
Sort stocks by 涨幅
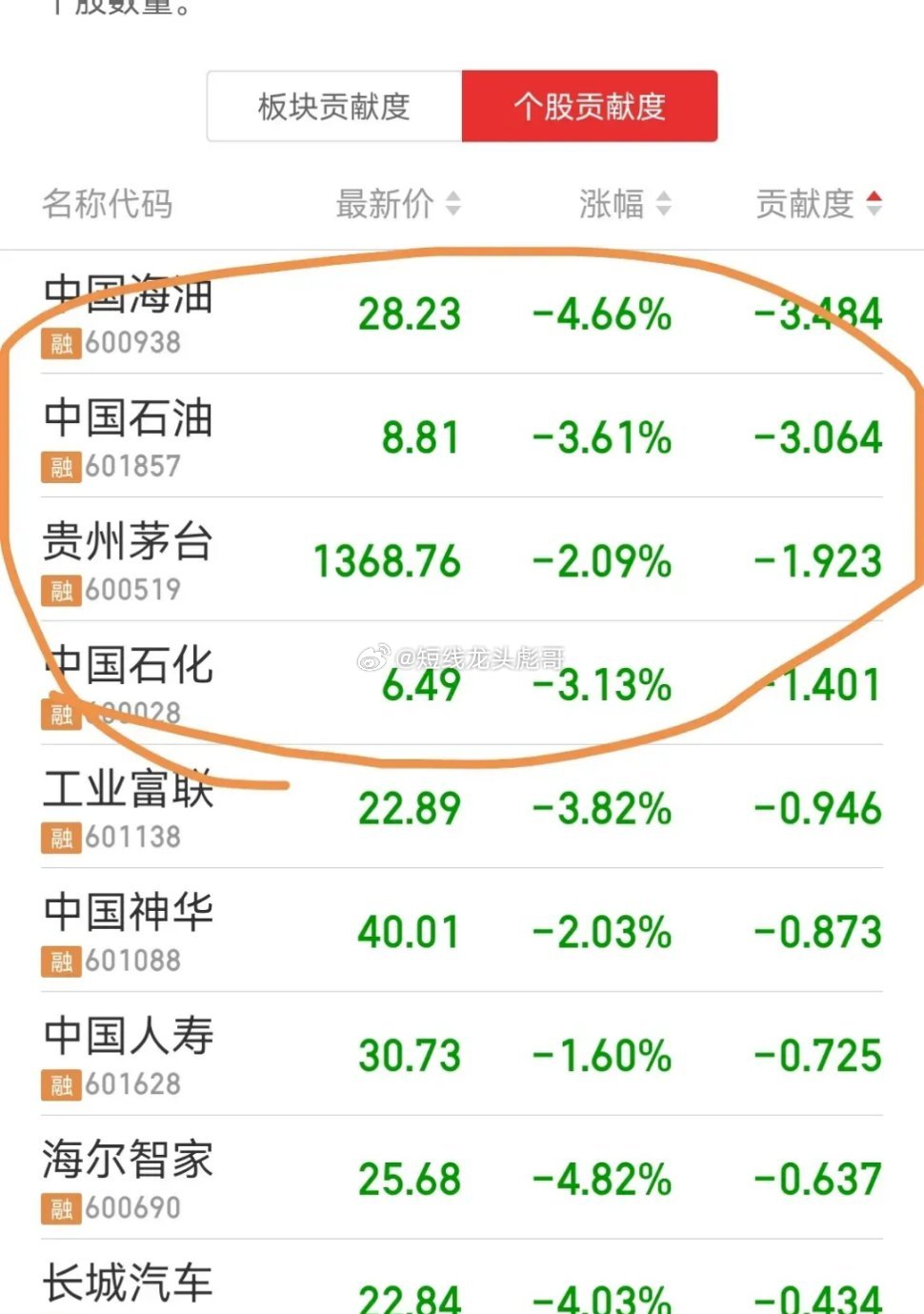625,204
